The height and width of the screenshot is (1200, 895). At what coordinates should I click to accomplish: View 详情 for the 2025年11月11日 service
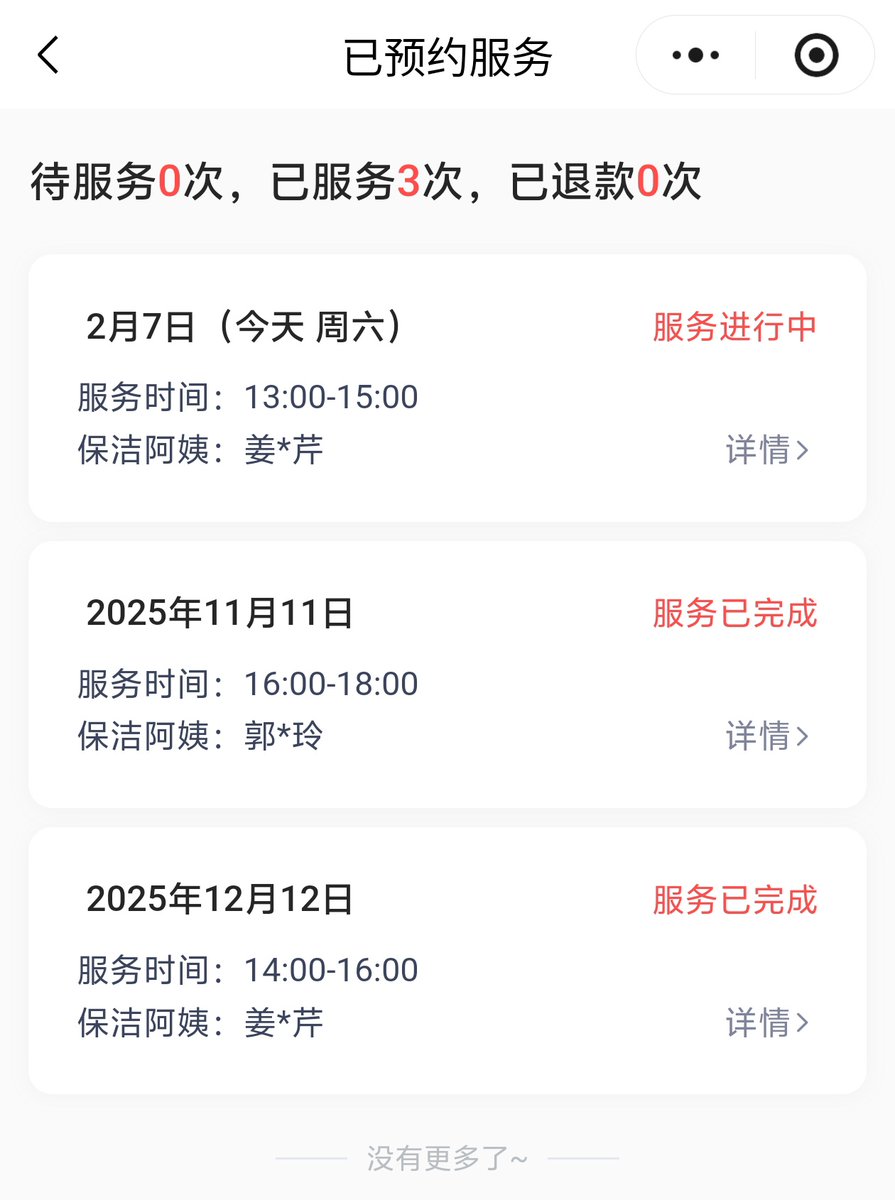[767, 736]
